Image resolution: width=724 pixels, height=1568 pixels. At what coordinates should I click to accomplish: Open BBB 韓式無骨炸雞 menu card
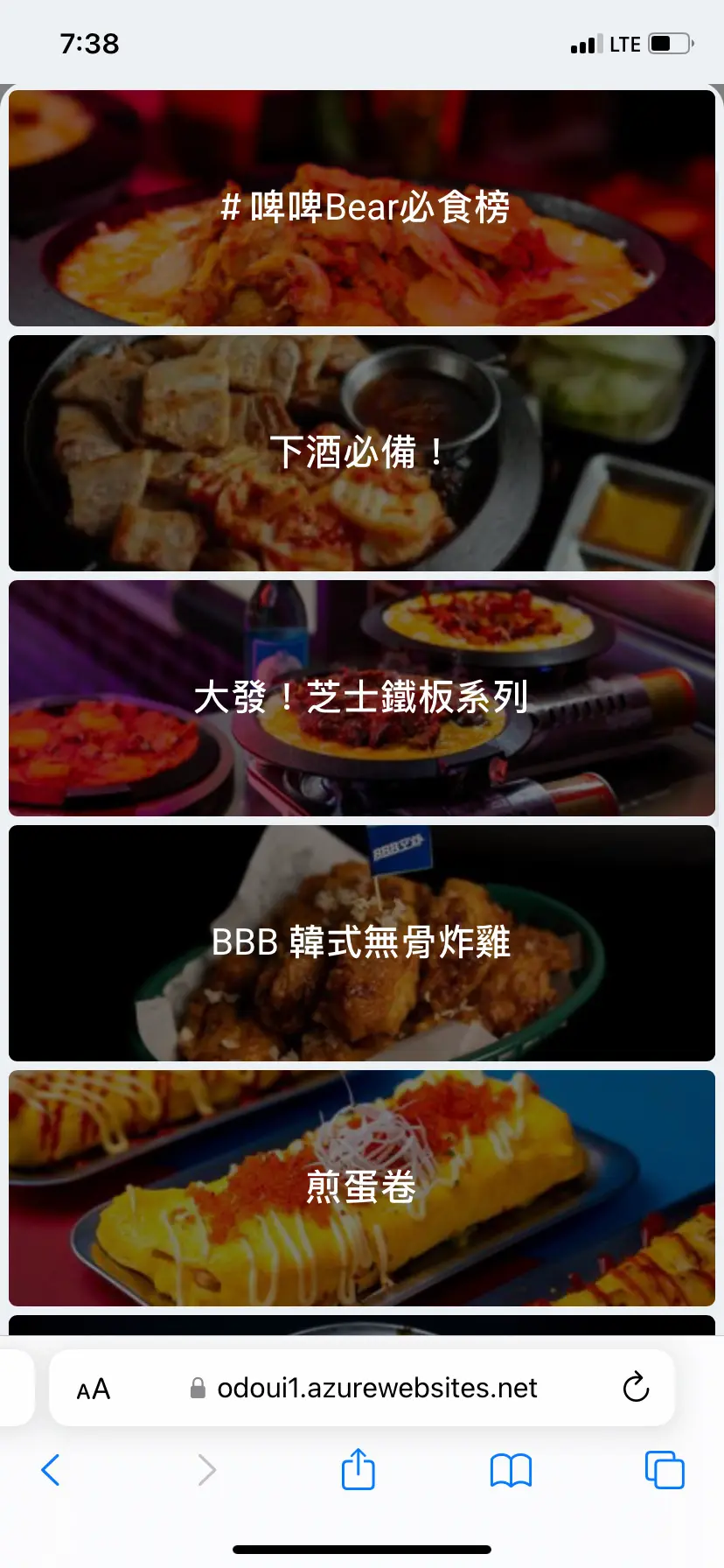[x=362, y=943]
